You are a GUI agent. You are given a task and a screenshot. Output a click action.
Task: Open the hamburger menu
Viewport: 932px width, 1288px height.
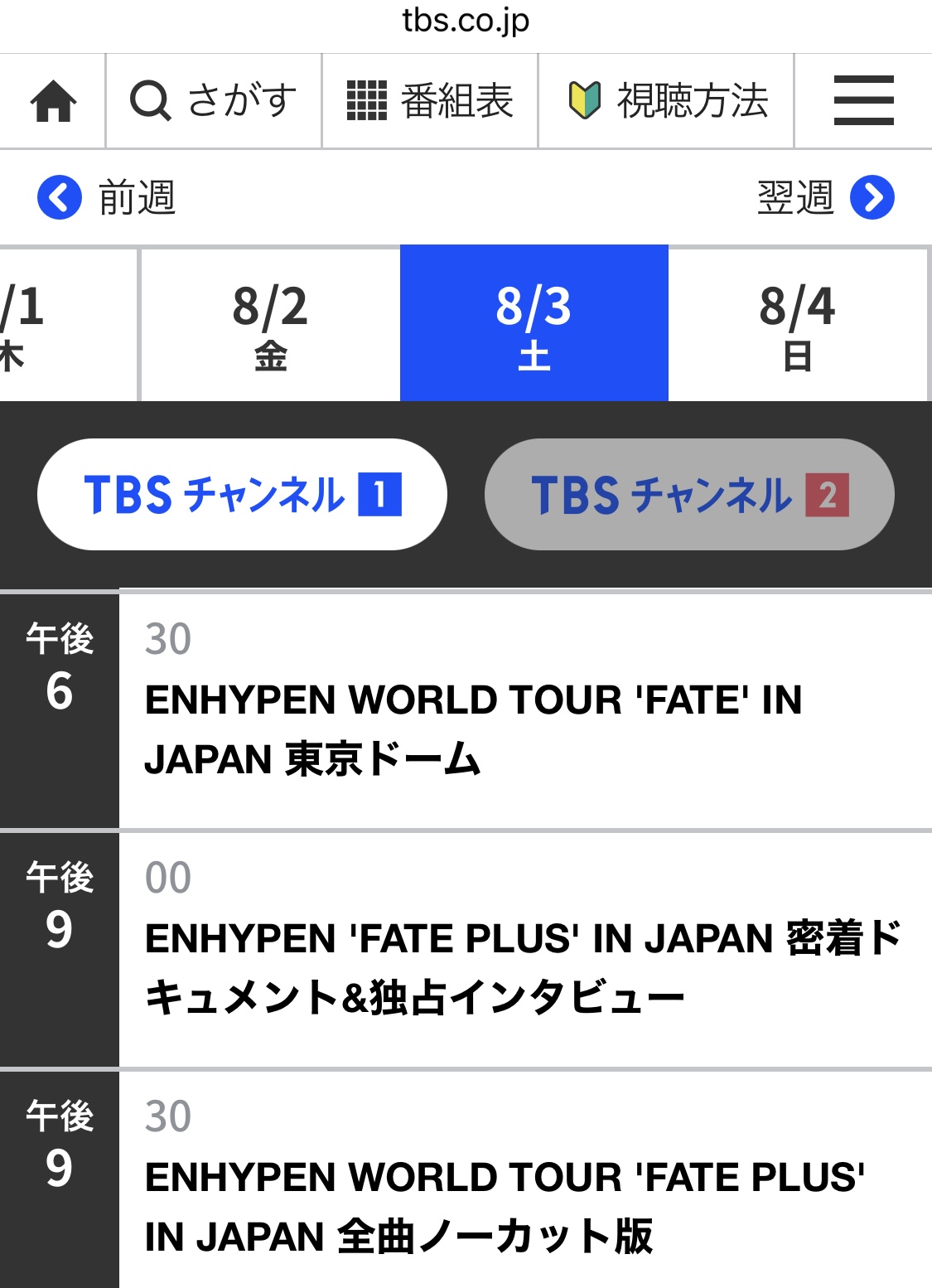(x=863, y=101)
